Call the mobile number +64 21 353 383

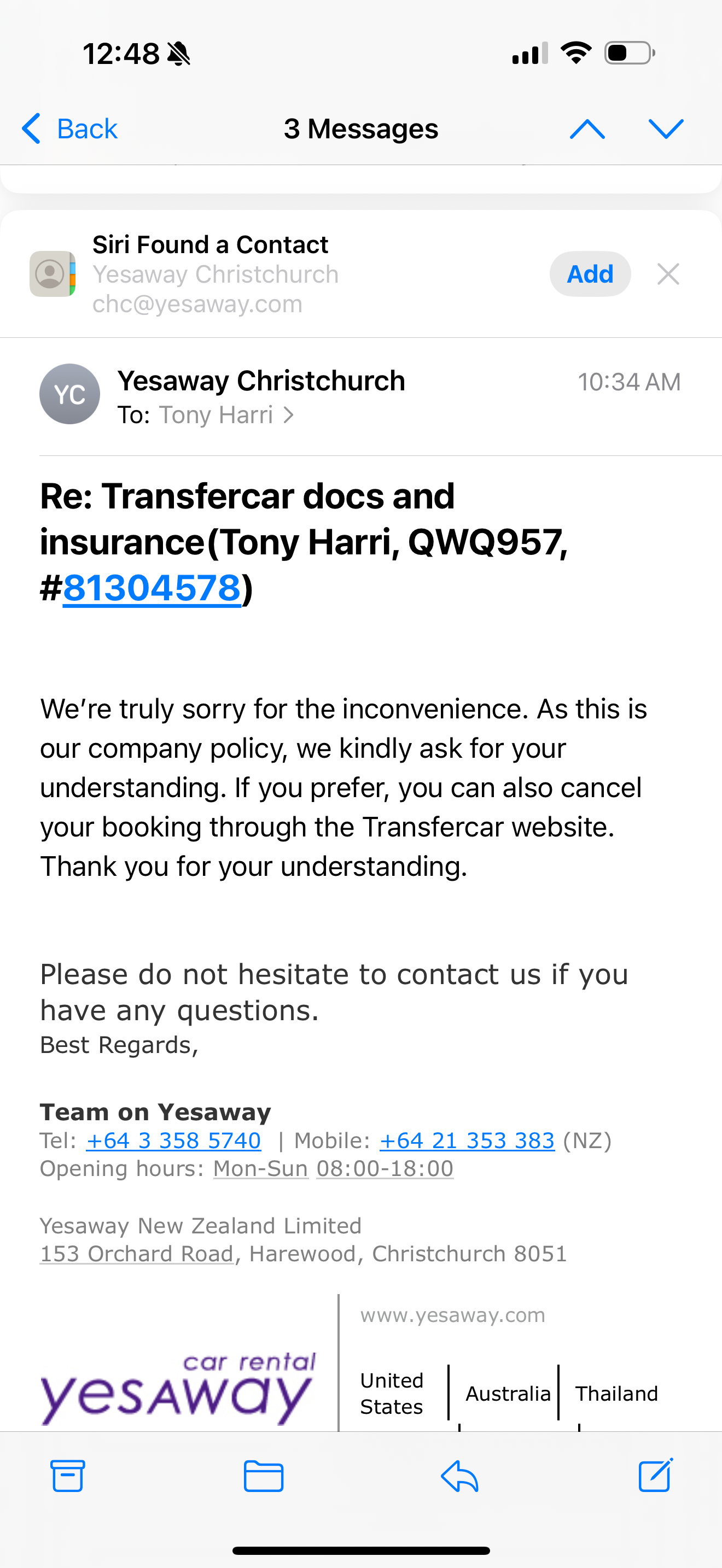tap(467, 1140)
